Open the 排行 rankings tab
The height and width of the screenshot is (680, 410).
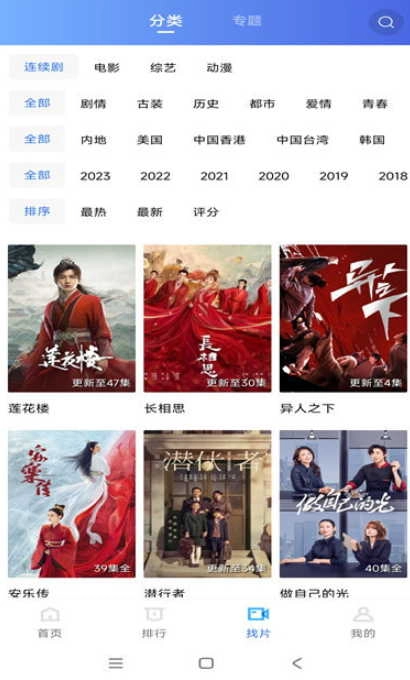pyautogui.click(x=154, y=623)
